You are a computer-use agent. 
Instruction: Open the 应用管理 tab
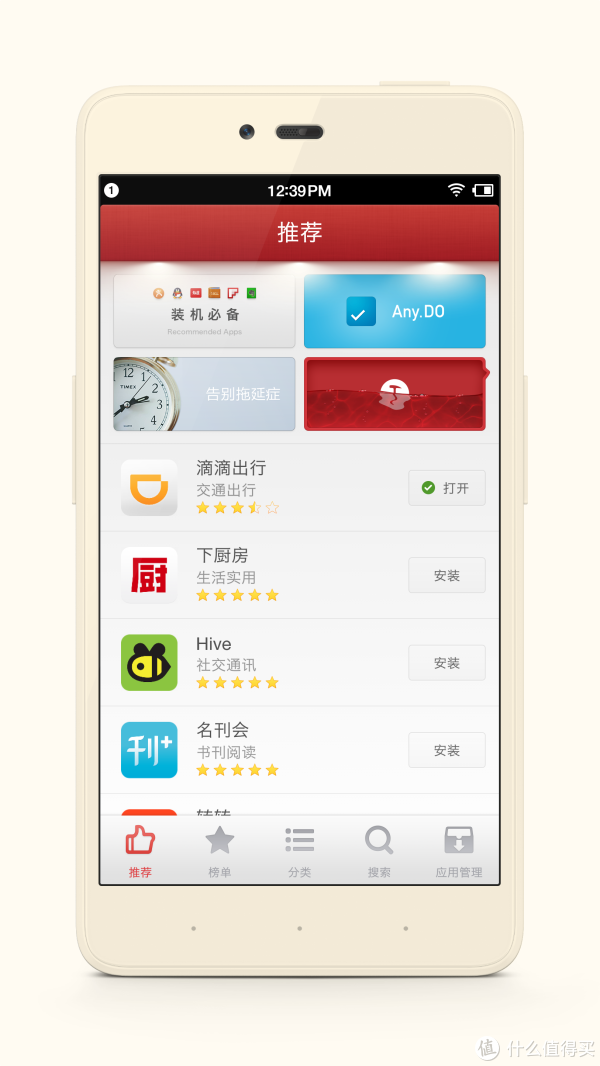(x=458, y=851)
